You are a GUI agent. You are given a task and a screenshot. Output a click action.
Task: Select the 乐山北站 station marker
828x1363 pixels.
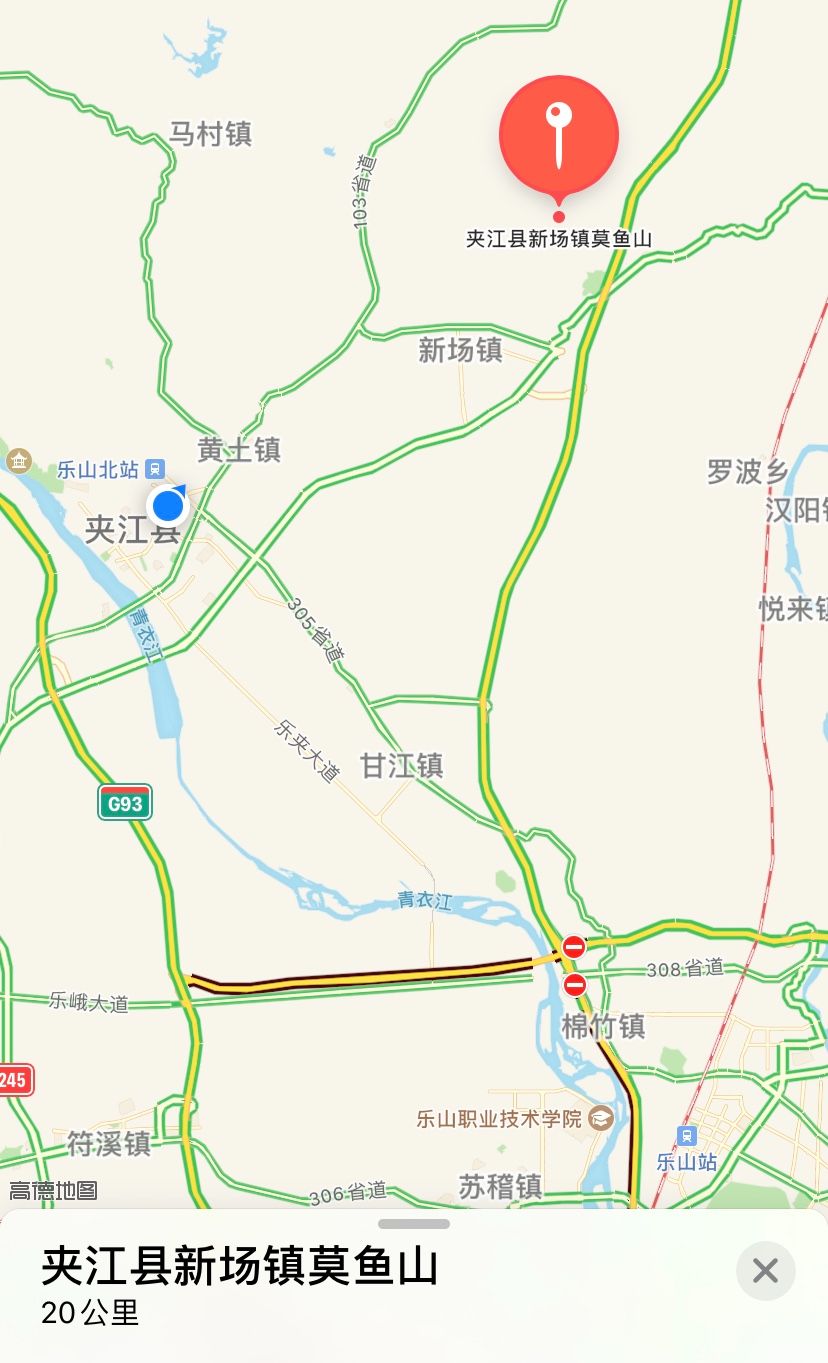[x=155, y=468]
